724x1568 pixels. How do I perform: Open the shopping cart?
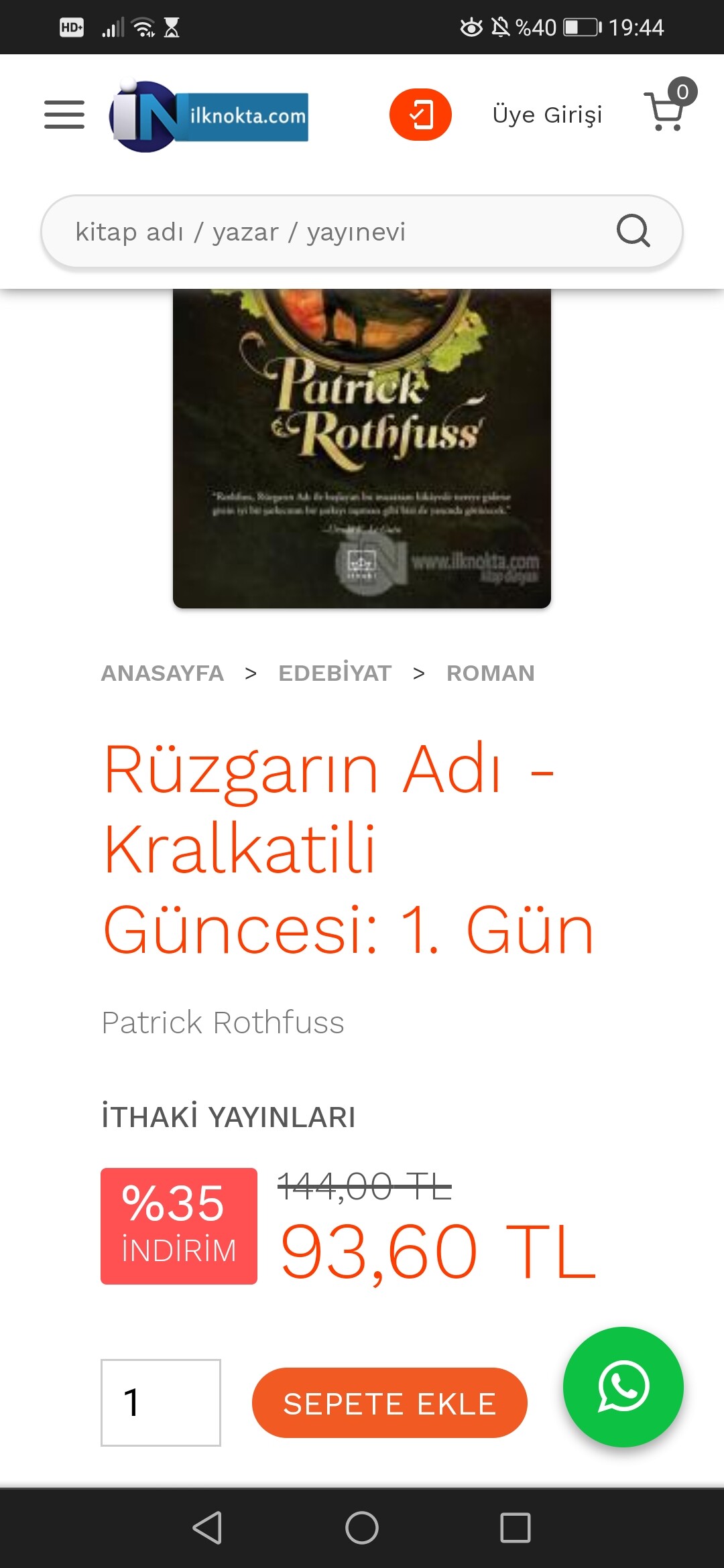pos(670,107)
